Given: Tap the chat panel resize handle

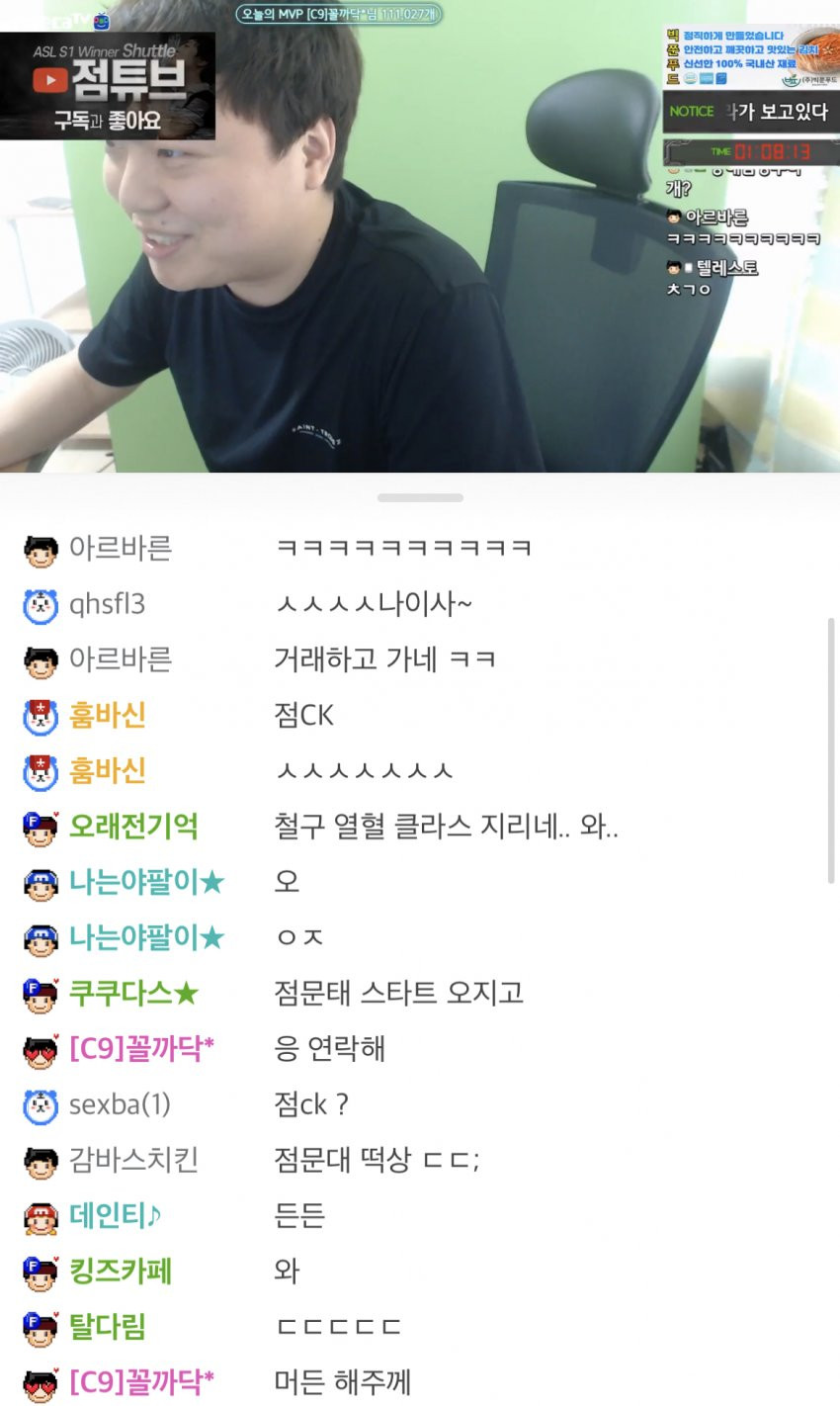Looking at the screenshot, I should (420, 497).
